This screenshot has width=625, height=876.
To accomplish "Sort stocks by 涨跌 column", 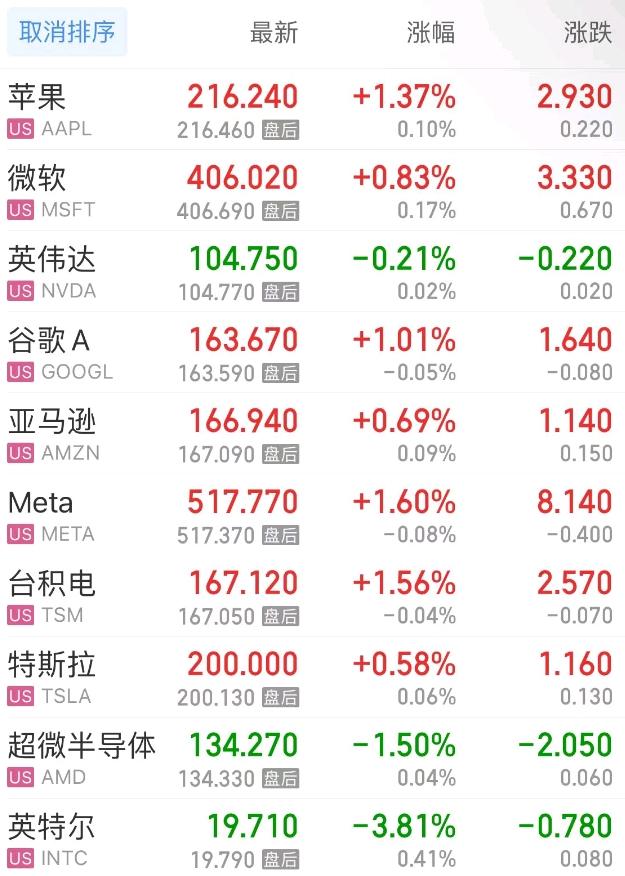I will (587, 32).
